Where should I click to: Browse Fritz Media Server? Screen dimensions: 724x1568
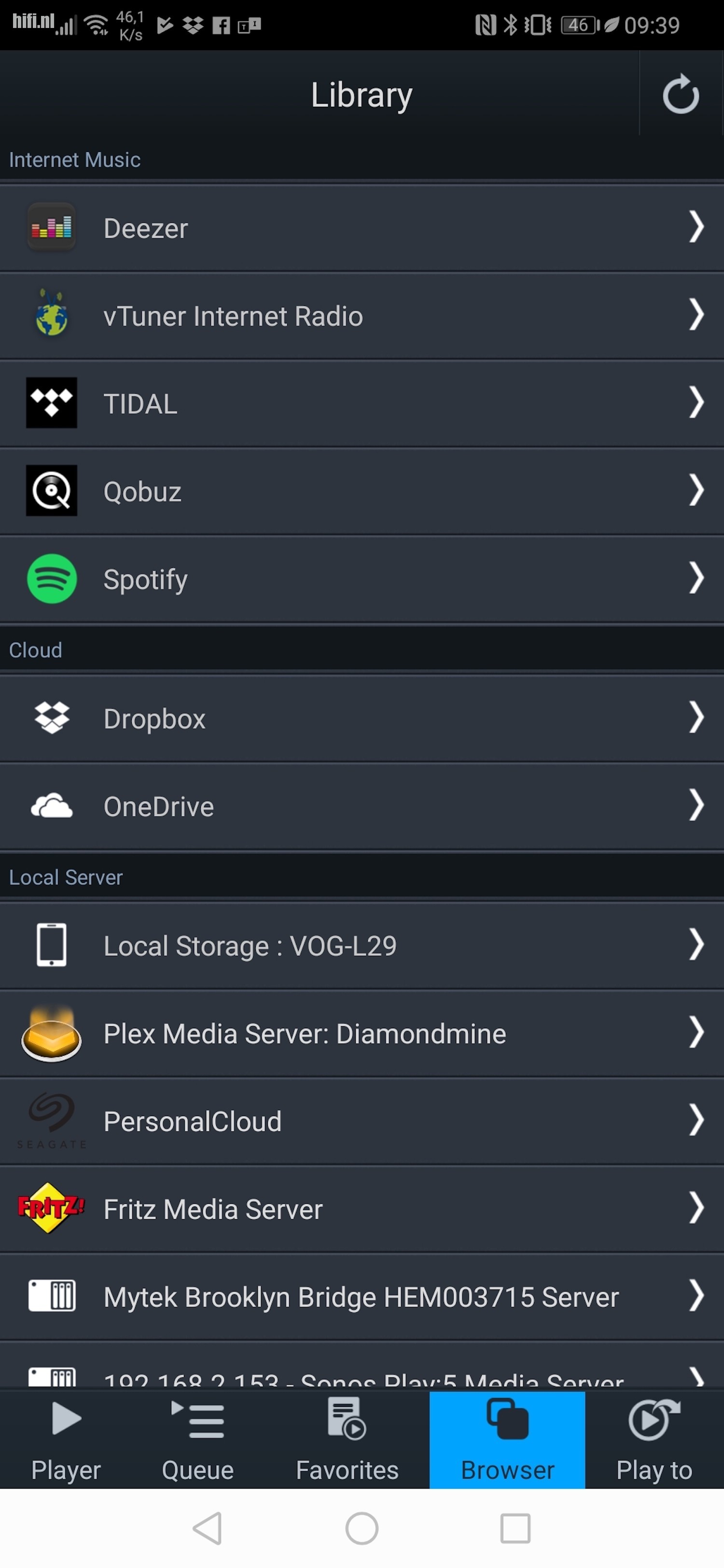coord(362,1208)
